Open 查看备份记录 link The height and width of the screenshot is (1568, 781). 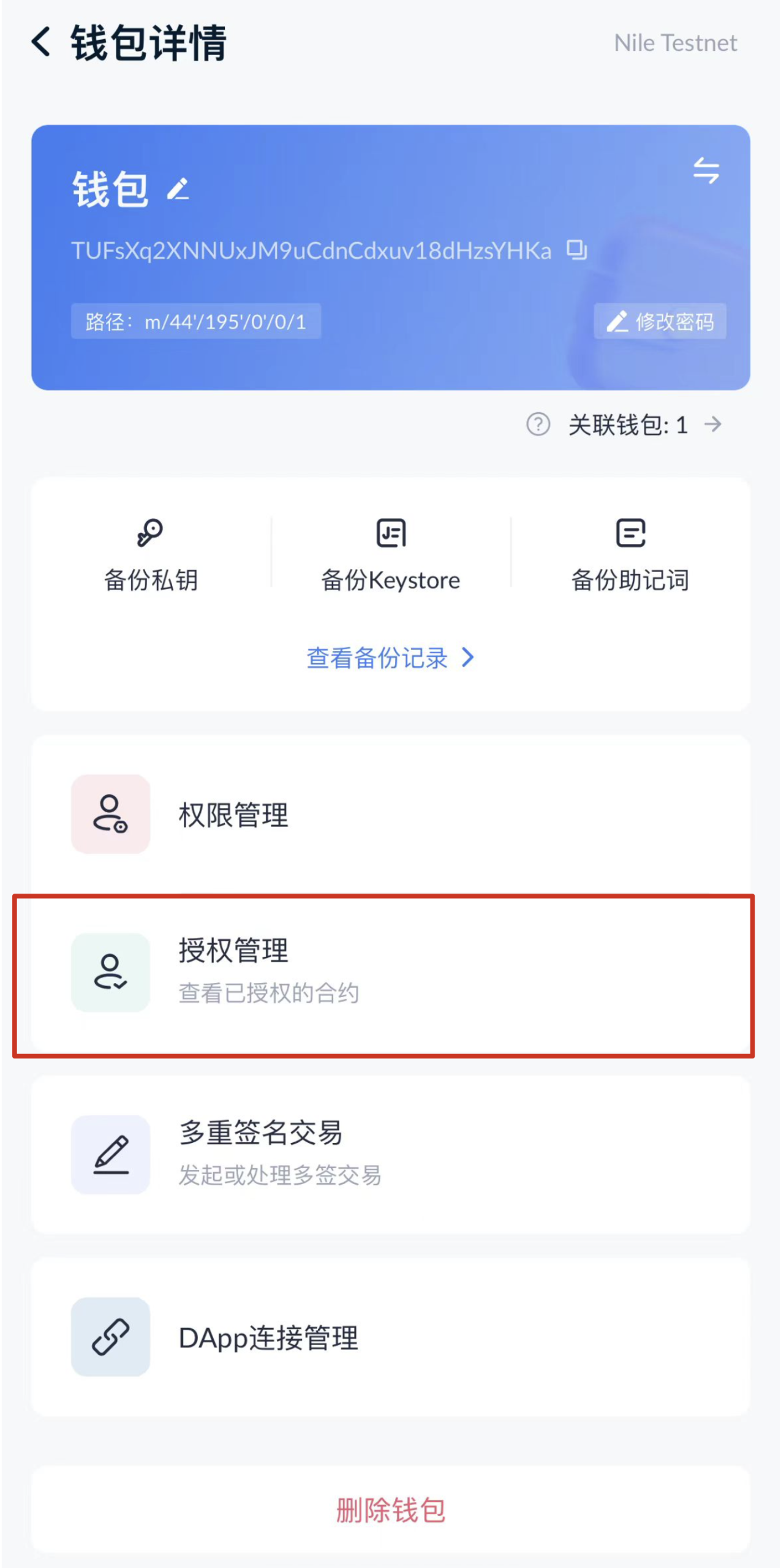coord(390,658)
